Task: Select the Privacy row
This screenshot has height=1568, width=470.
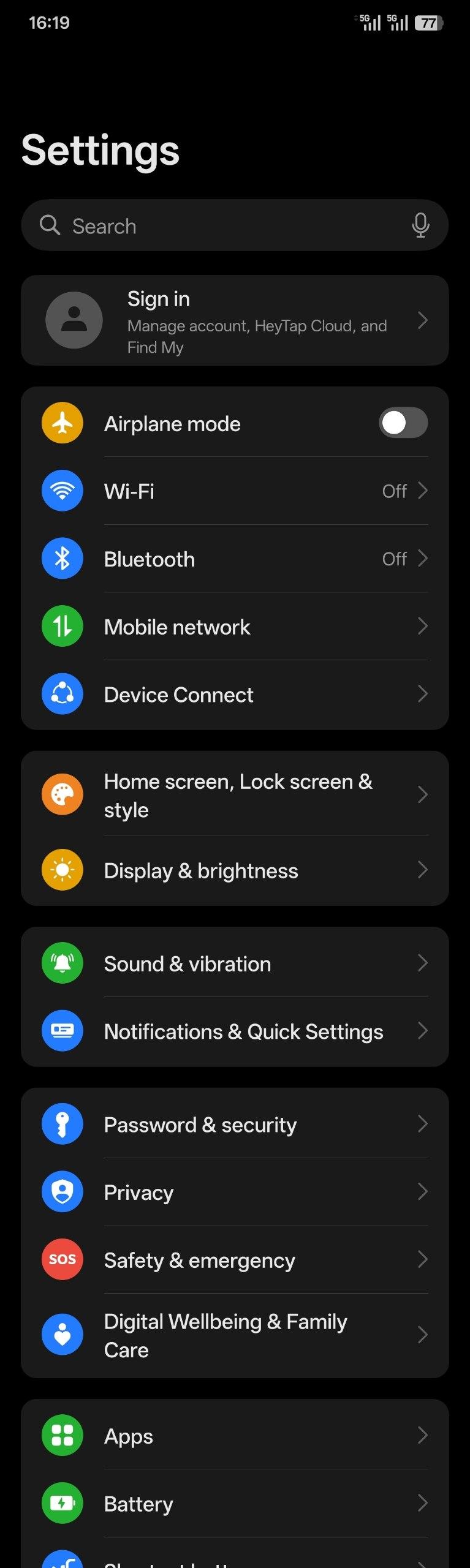Action: click(x=235, y=1193)
